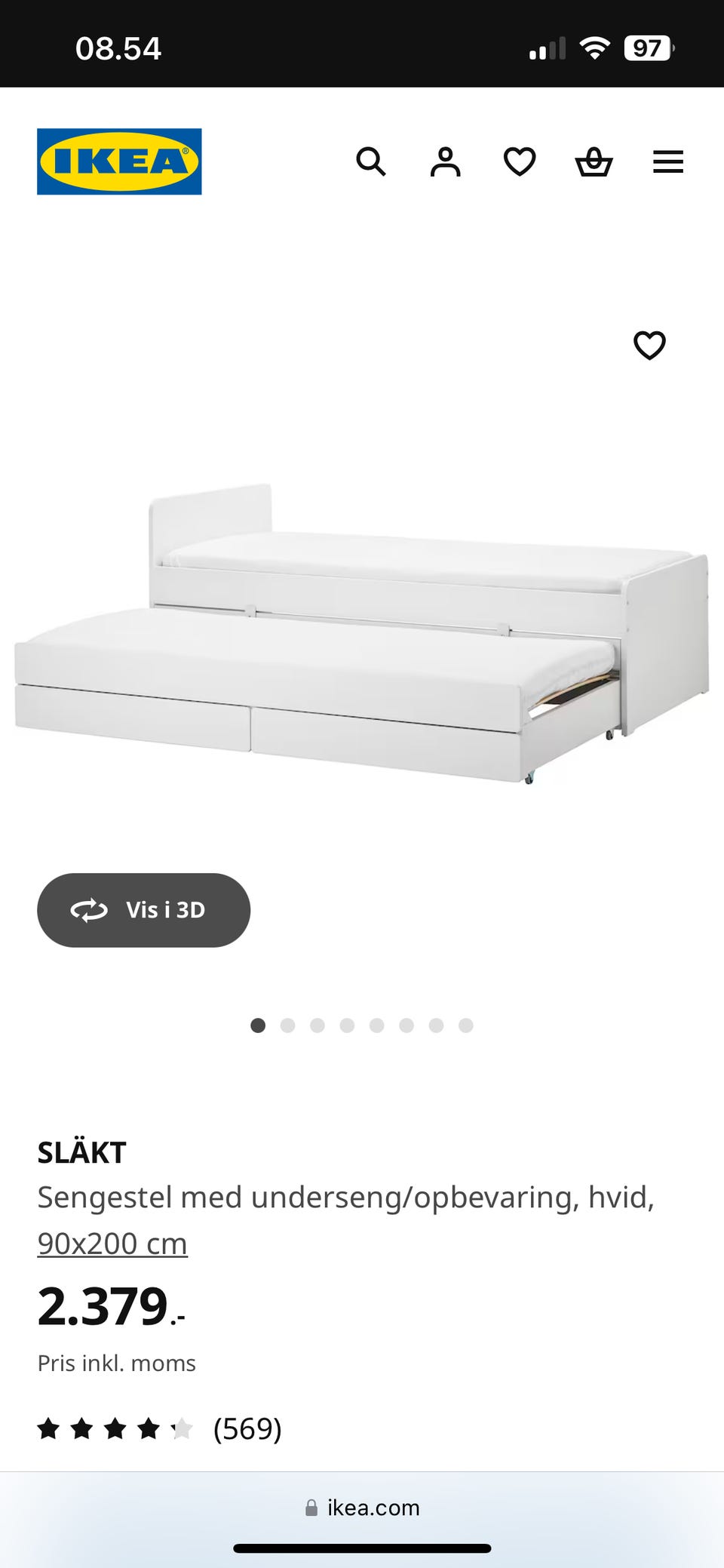This screenshot has width=724, height=1568.
Task: Open the 90x200 cm size link
Action: [x=112, y=1243]
